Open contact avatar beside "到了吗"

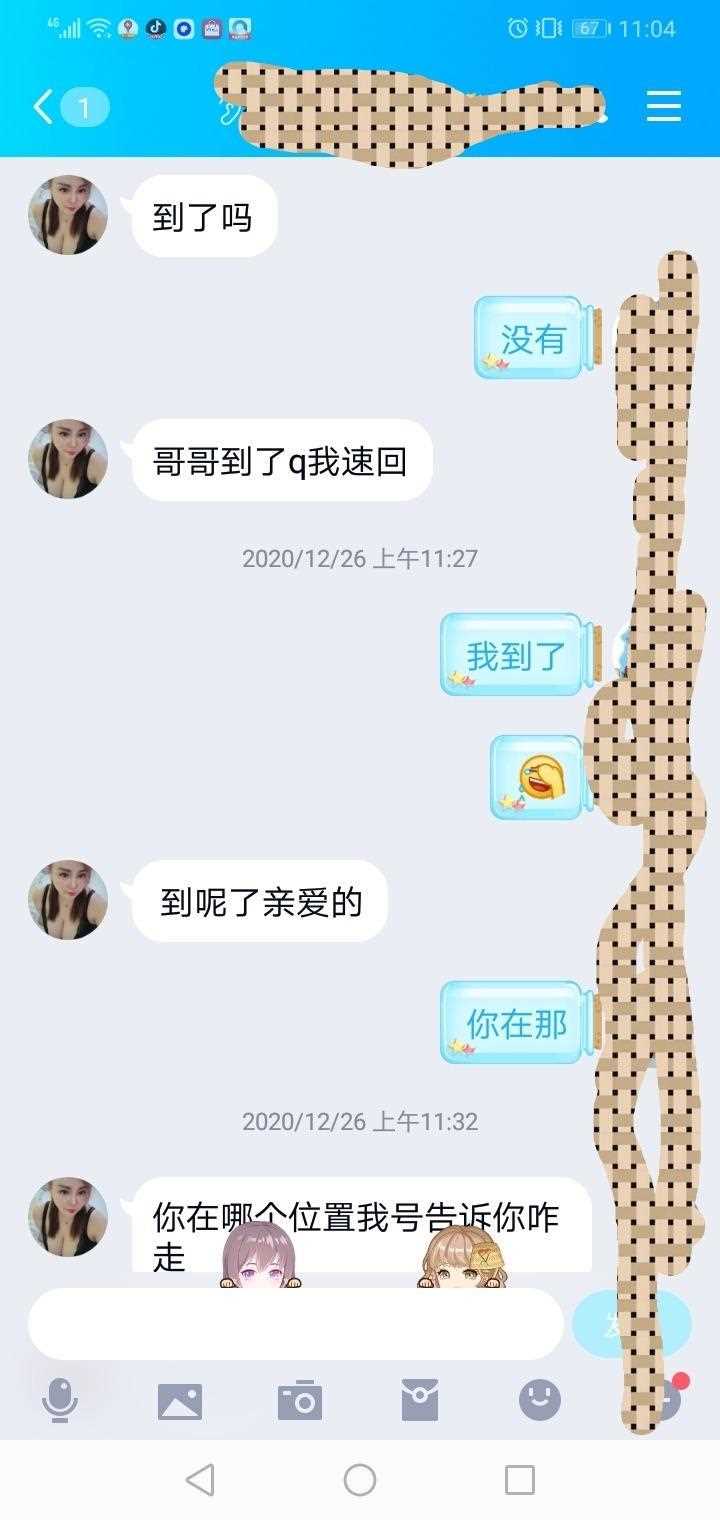click(68, 216)
